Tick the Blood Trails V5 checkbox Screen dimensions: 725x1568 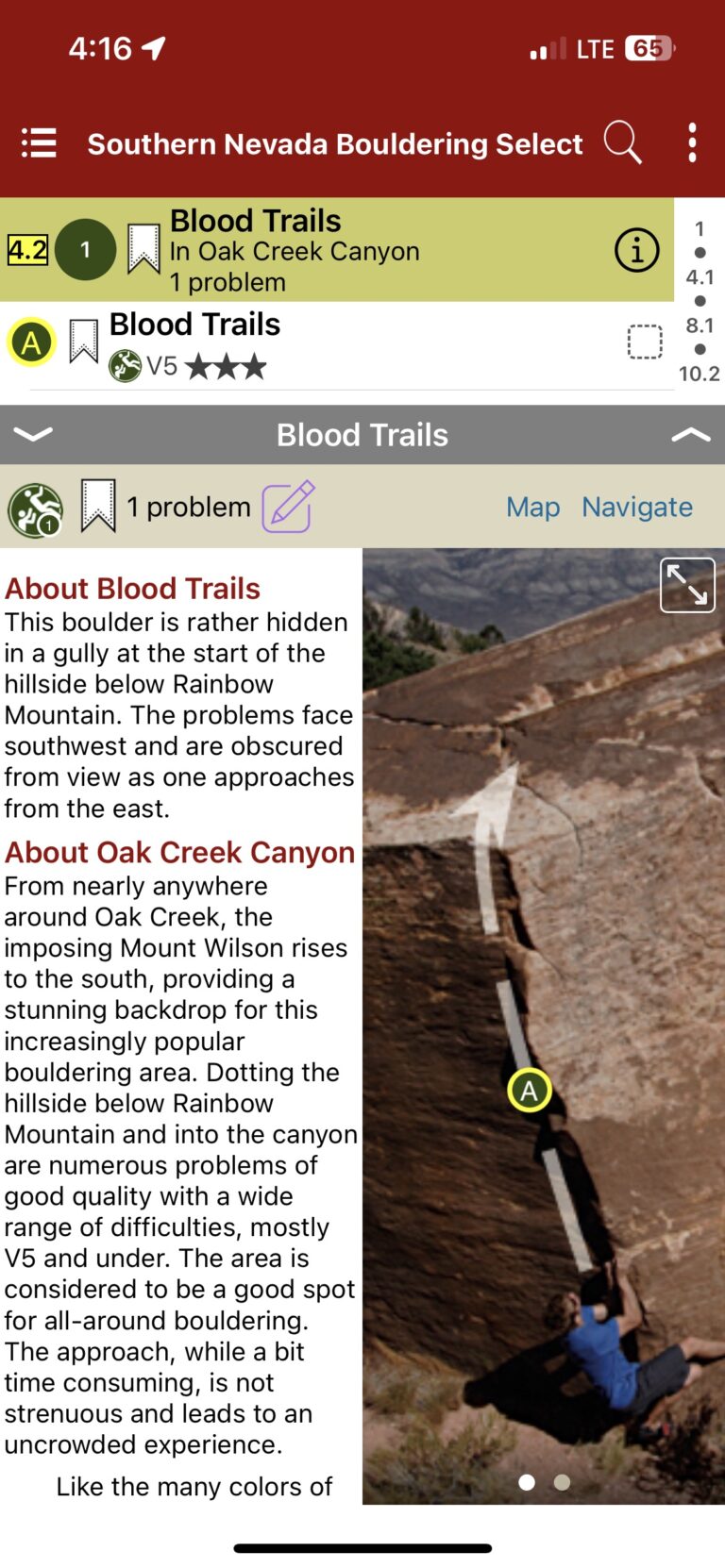tap(645, 342)
